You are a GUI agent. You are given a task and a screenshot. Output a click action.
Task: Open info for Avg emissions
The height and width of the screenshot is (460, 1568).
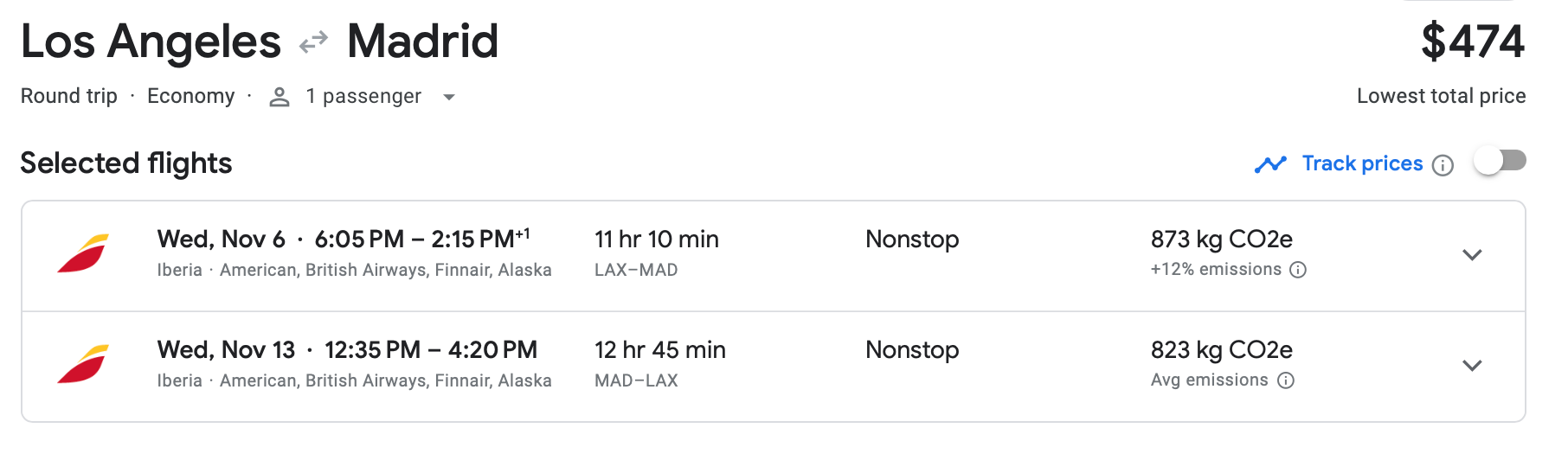pyautogui.click(x=1286, y=380)
